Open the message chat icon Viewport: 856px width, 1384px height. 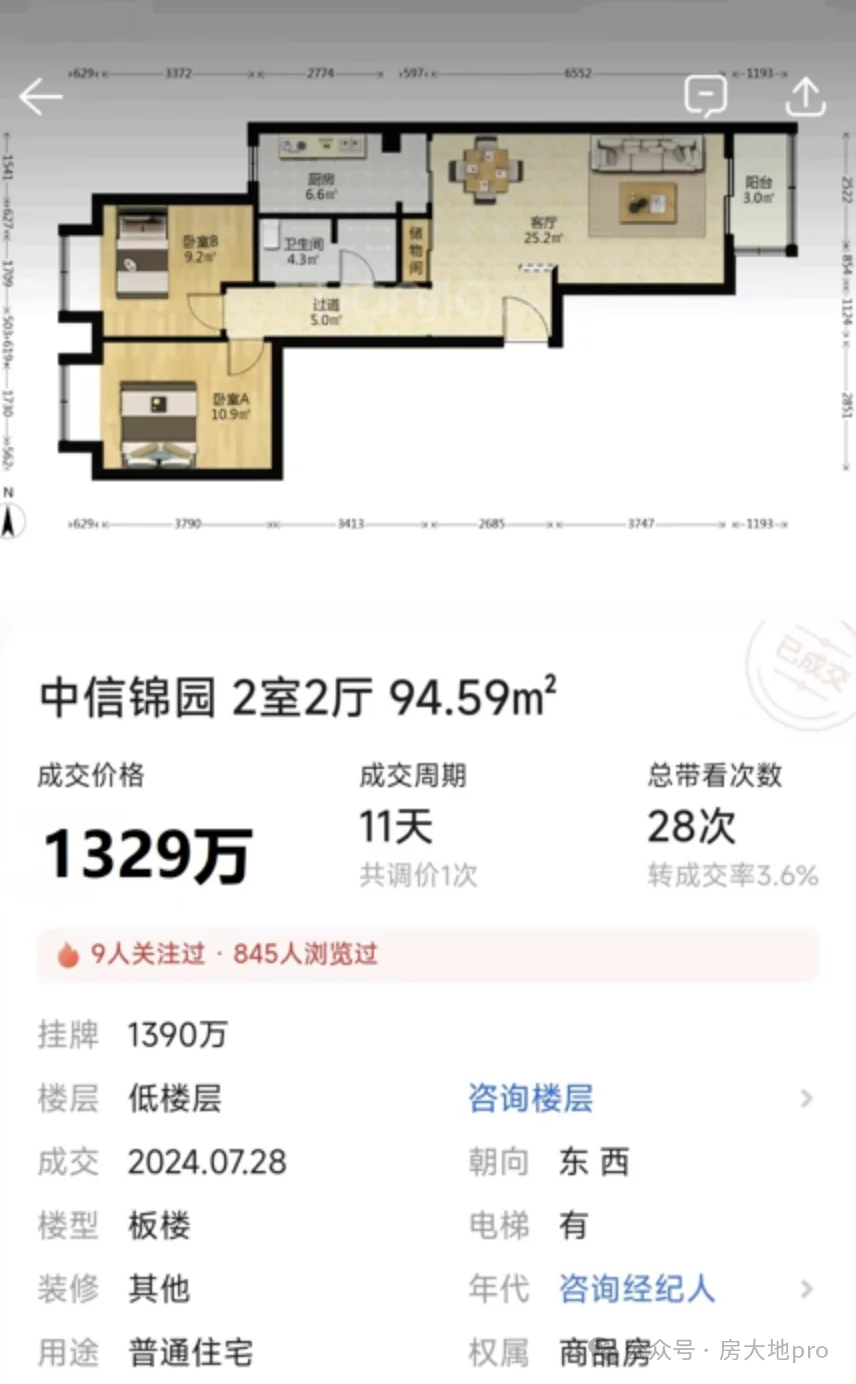pos(706,97)
